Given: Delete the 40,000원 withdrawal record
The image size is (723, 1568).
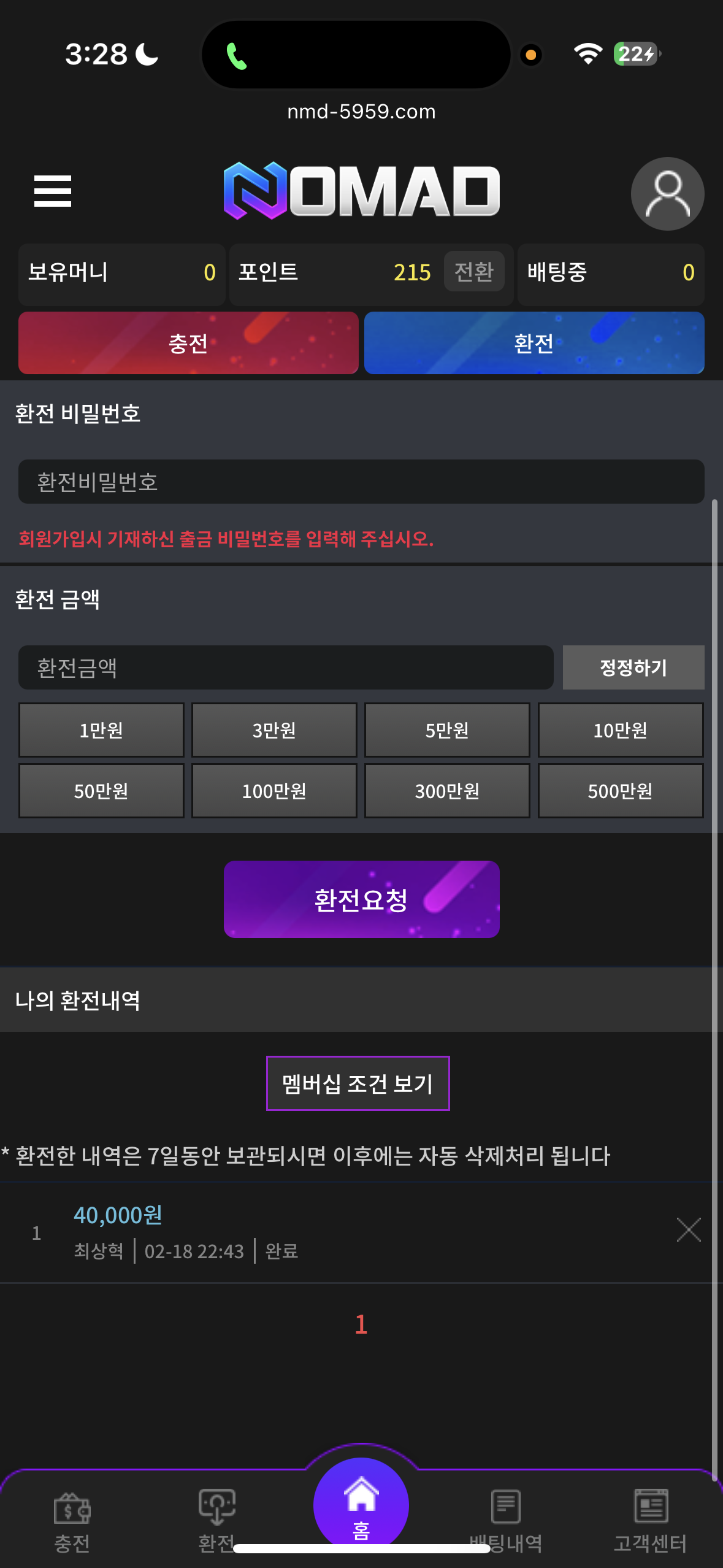Looking at the screenshot, I should click(x=688, y=1230).
